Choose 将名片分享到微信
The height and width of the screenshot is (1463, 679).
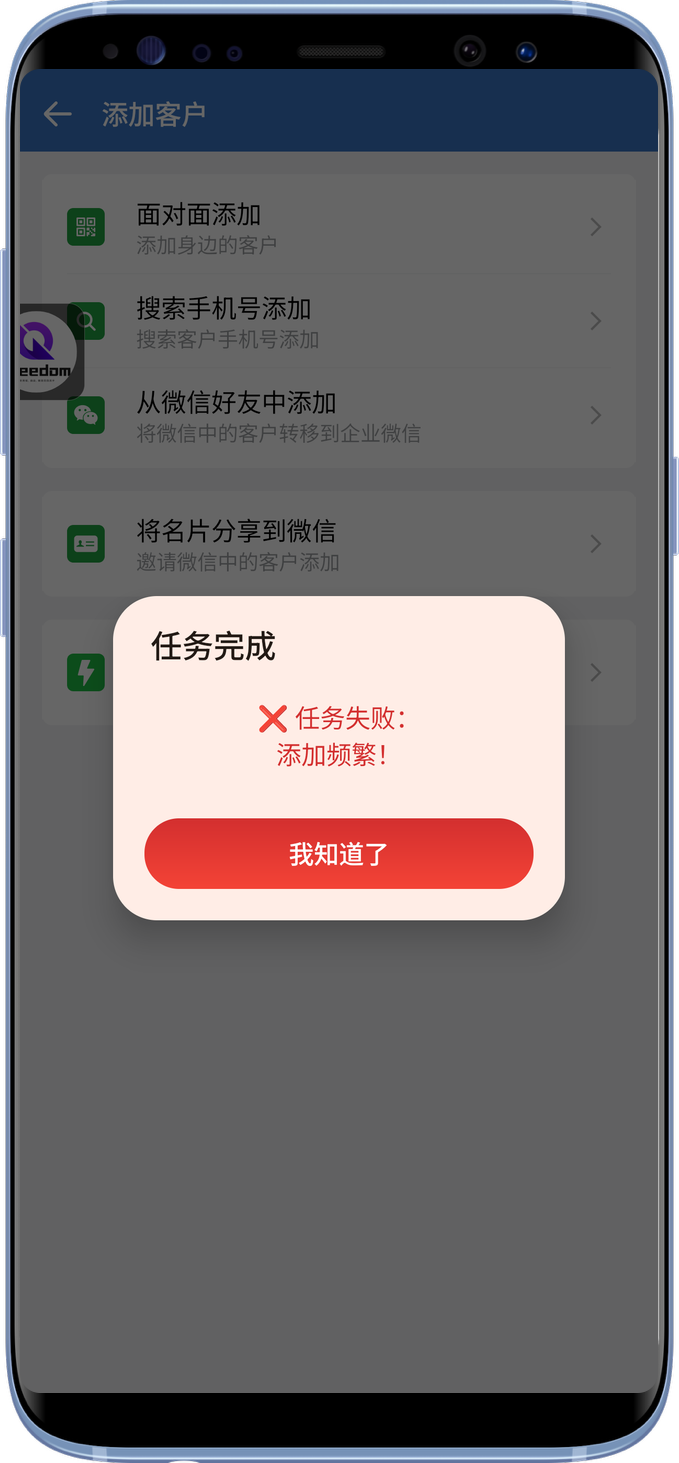coord(338,544)
